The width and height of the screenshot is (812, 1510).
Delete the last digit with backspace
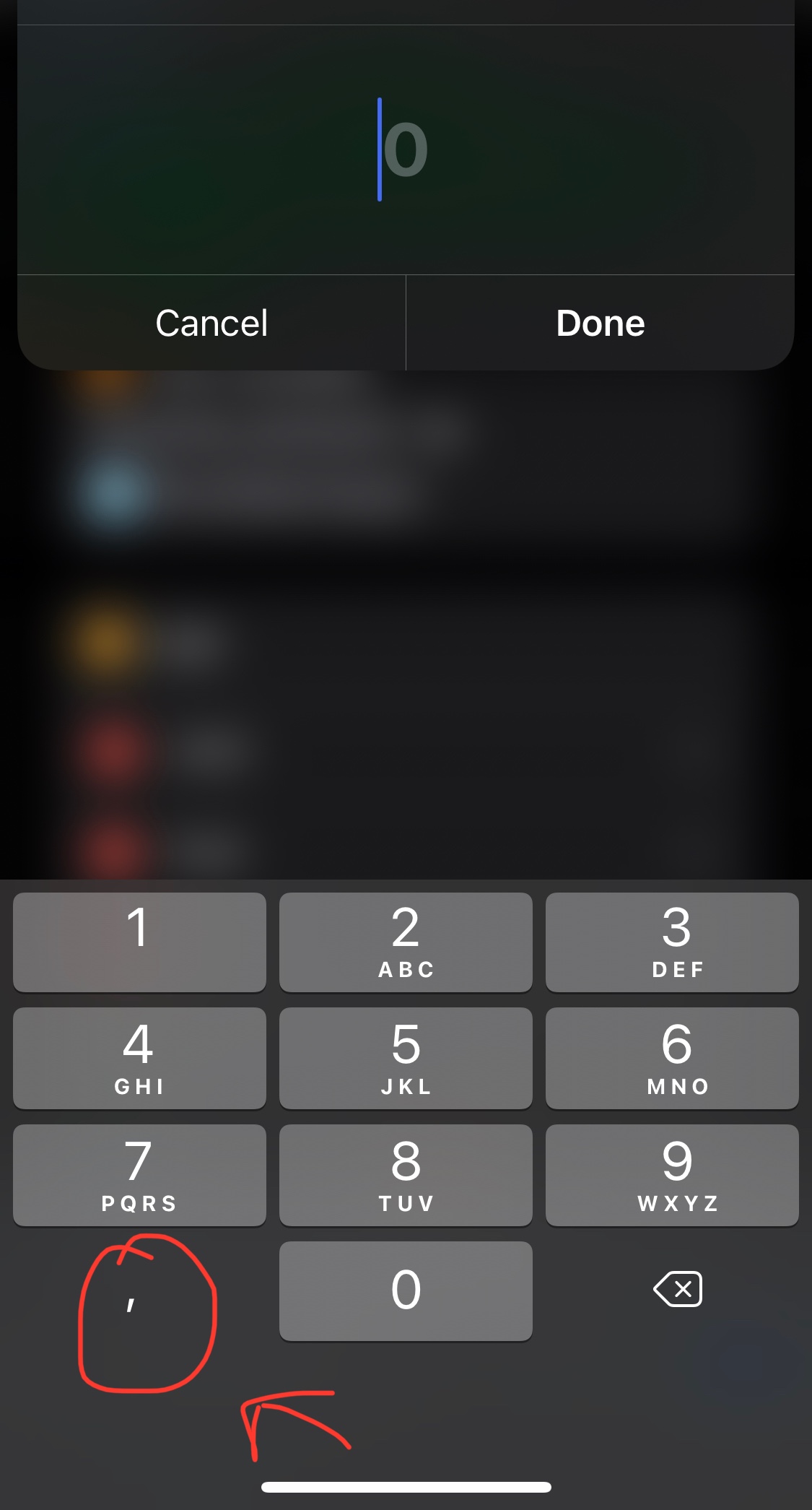click(x=678, y=1289)
